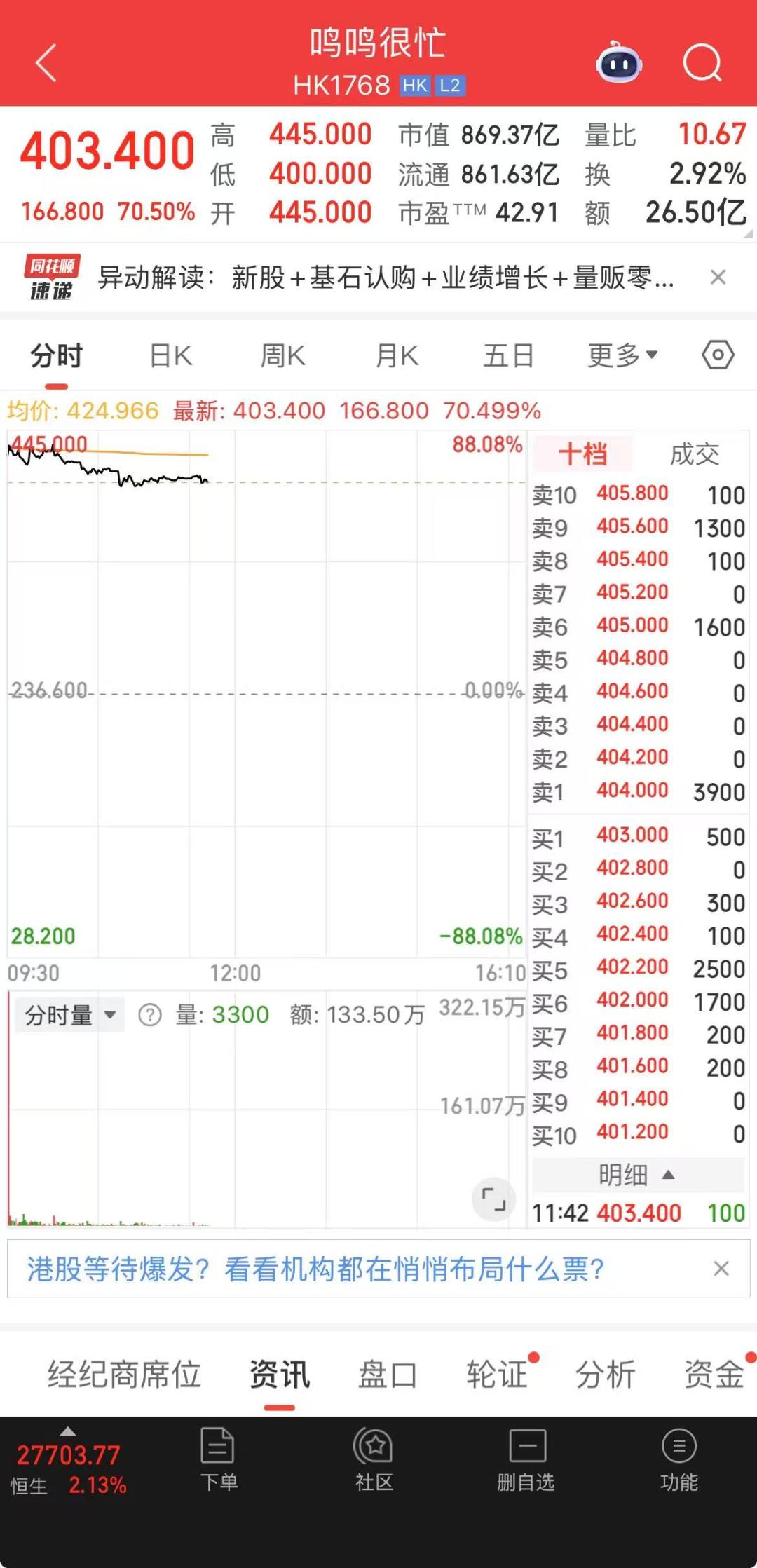
Task: Open the 分时量 indicator dropdown
Action: coord(70,1015)
